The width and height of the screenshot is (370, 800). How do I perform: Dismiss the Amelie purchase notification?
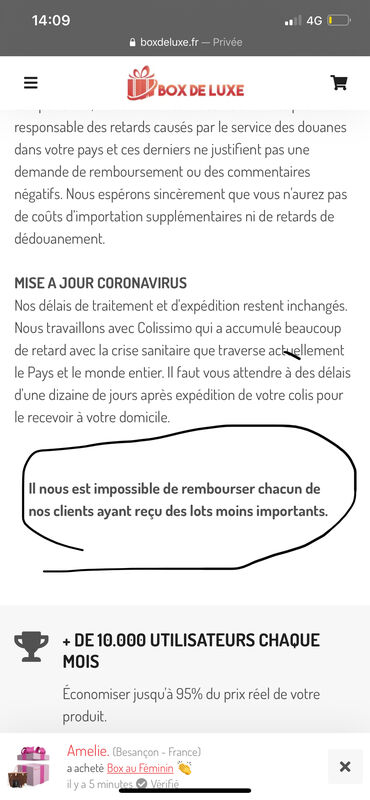click(x=345, y=766)
